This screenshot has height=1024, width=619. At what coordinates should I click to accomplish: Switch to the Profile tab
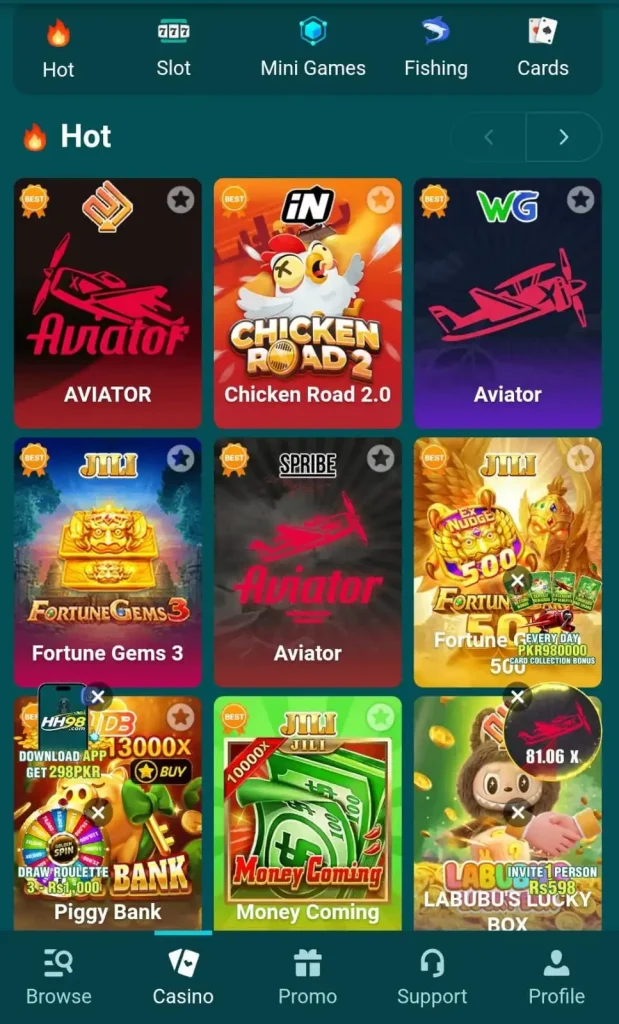(x=556, y=978)
